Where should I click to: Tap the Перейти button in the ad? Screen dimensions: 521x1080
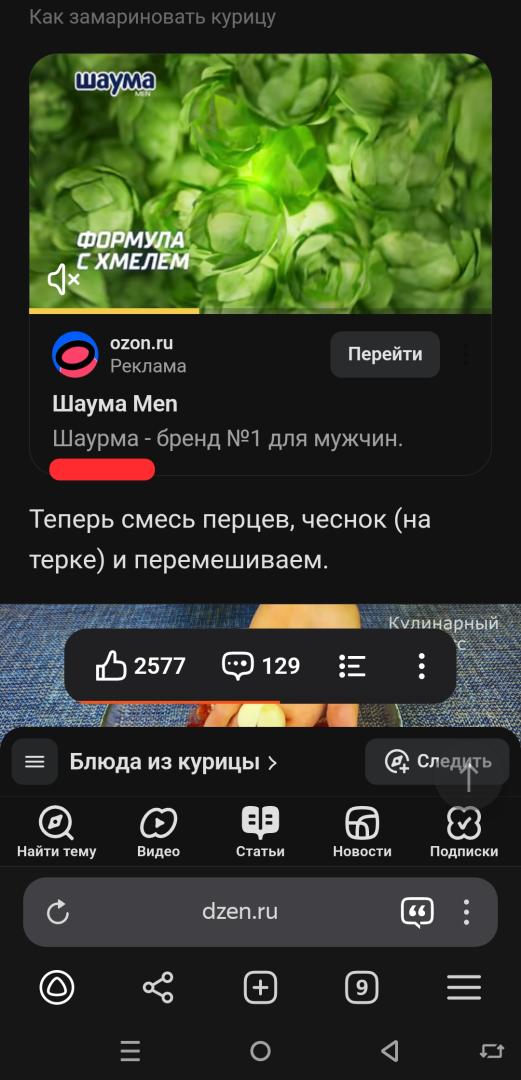pyautogui.click(x=385, y=354)
